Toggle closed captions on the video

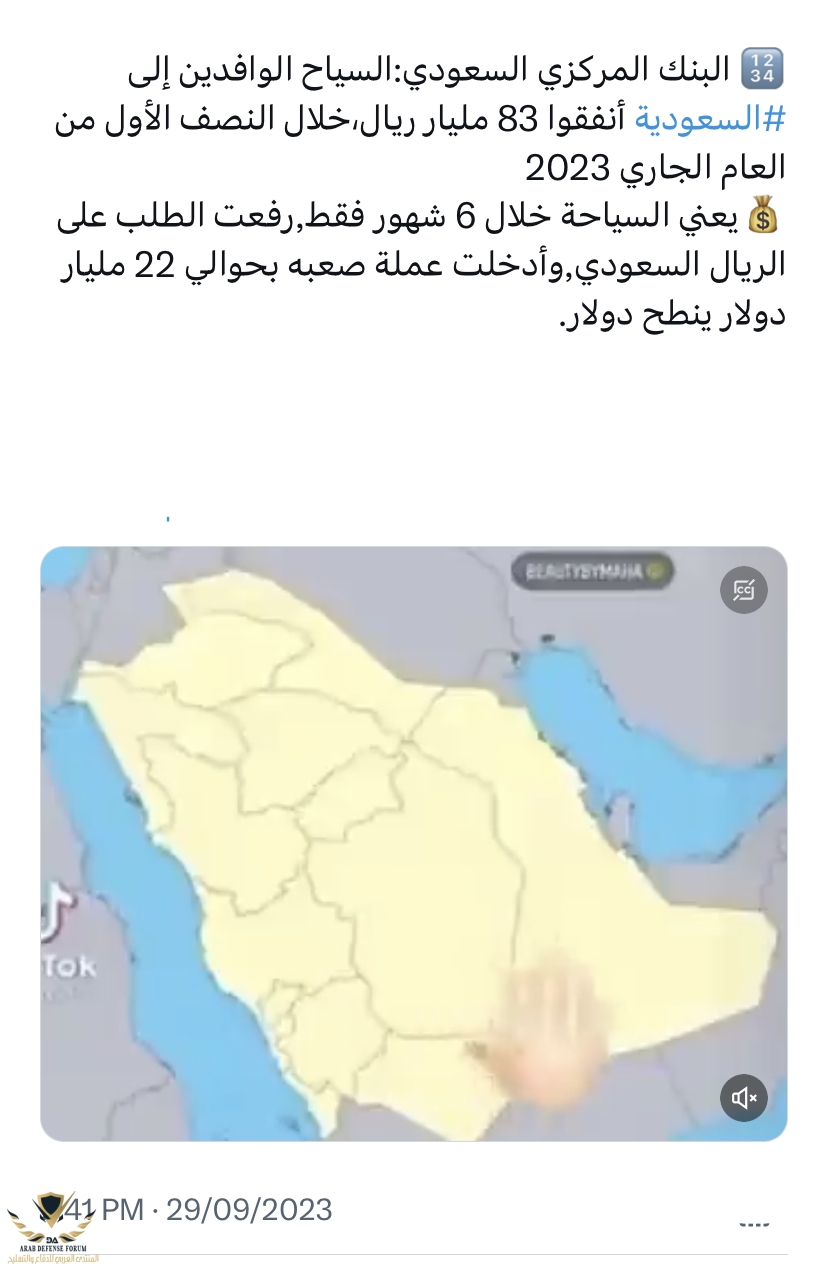(x=744, y=590)
